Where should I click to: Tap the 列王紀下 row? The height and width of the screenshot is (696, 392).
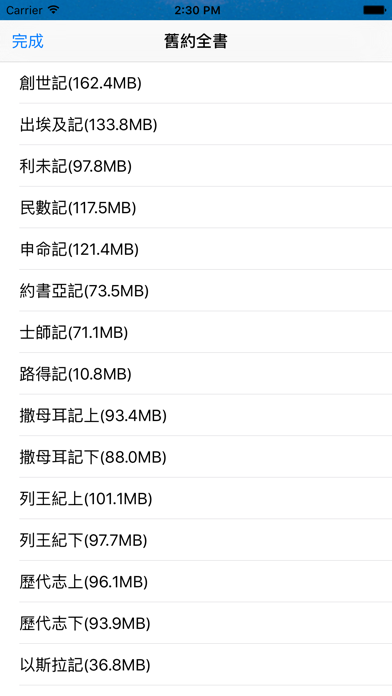(196, 540)
